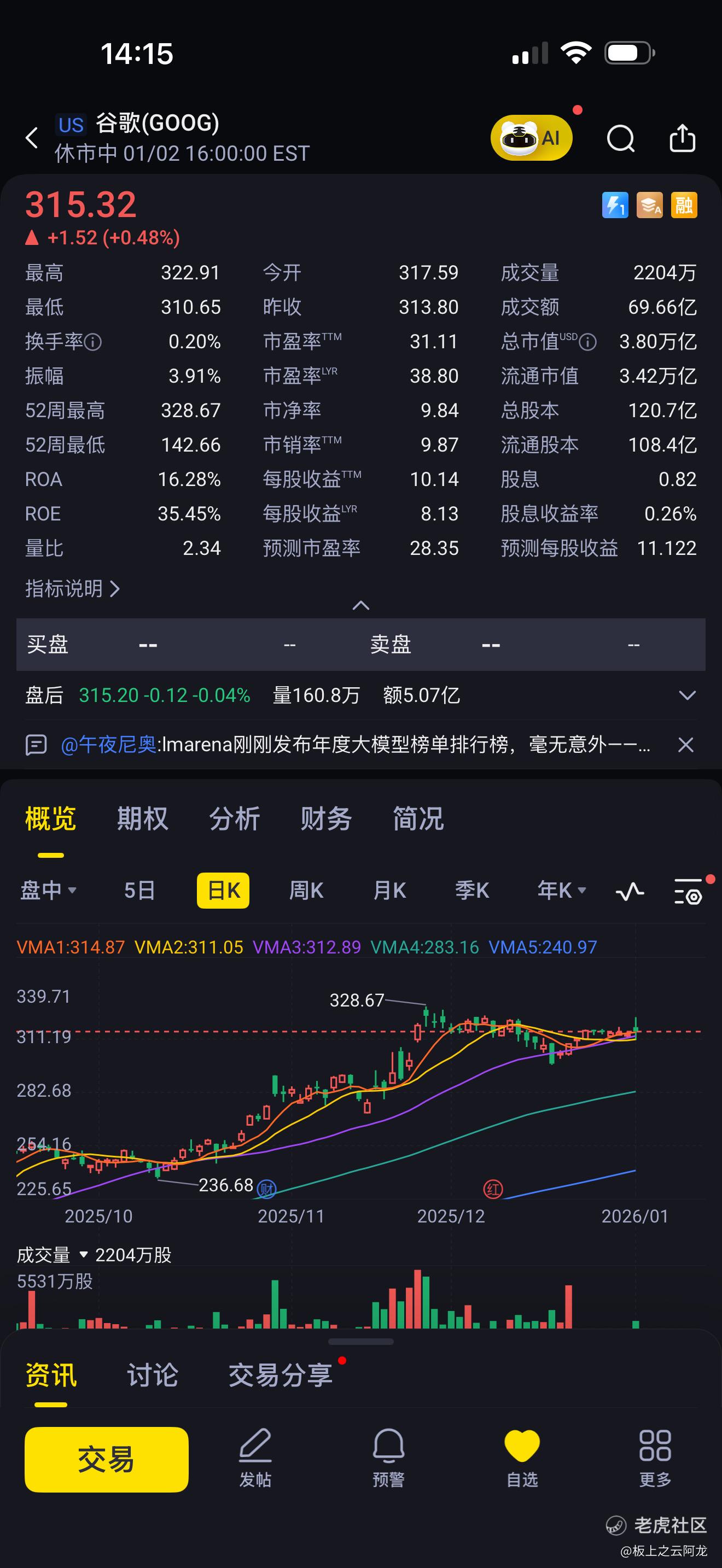Open the search magnifier icon
Viewport: 722px width, 1568px height.
point(621,138)
